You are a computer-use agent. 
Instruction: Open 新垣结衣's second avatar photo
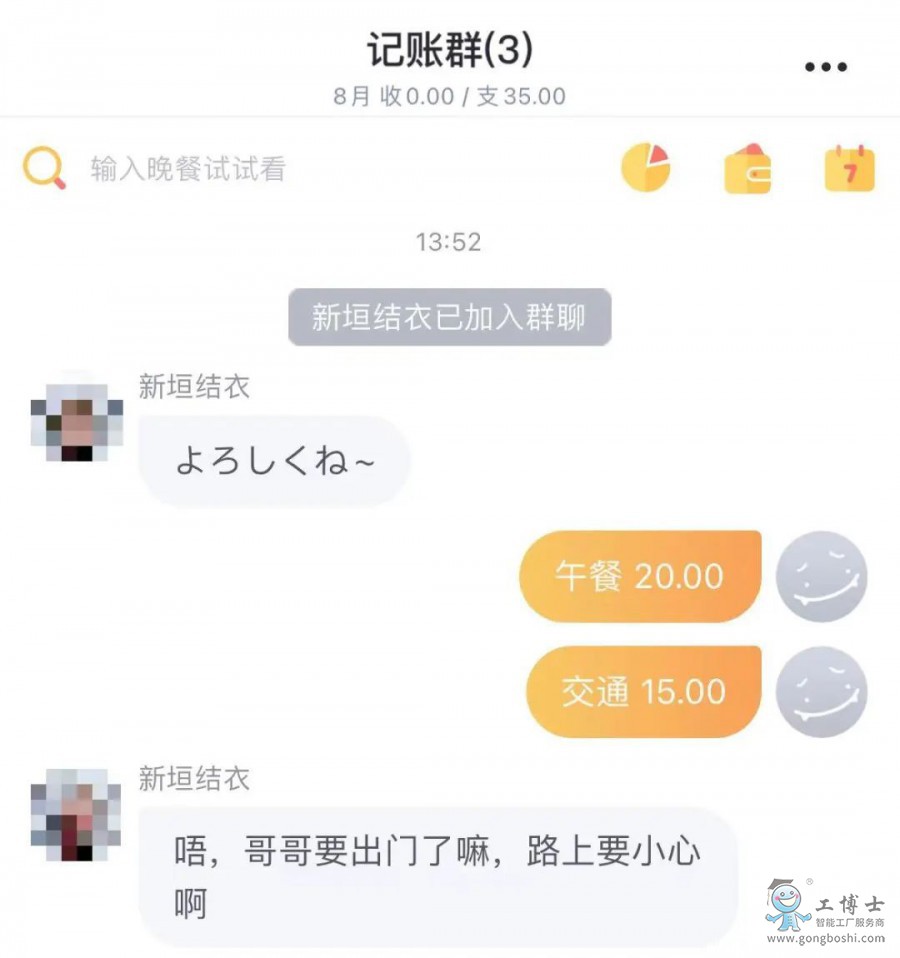tap(75, 813)
